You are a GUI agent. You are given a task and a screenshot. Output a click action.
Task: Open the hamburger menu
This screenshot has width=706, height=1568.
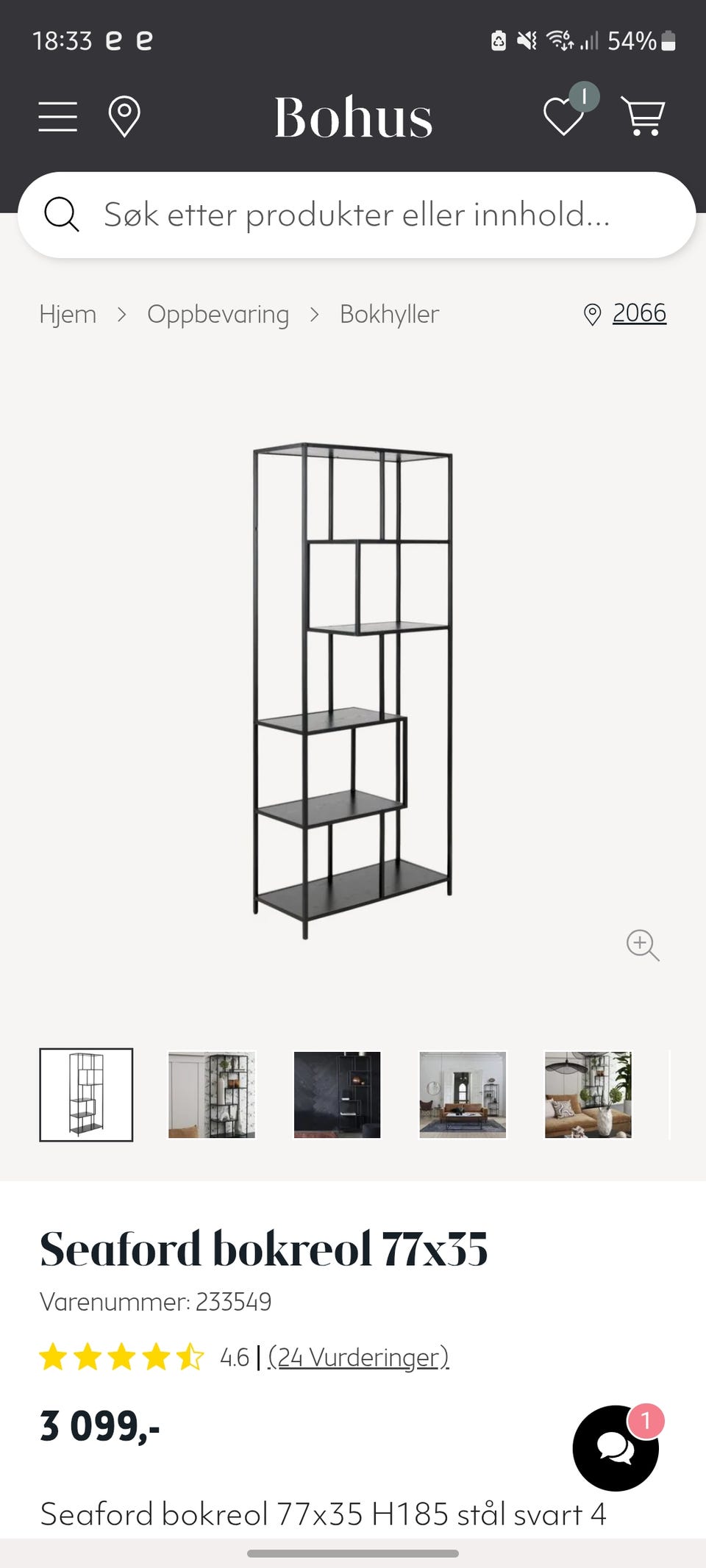pos(57,117)
